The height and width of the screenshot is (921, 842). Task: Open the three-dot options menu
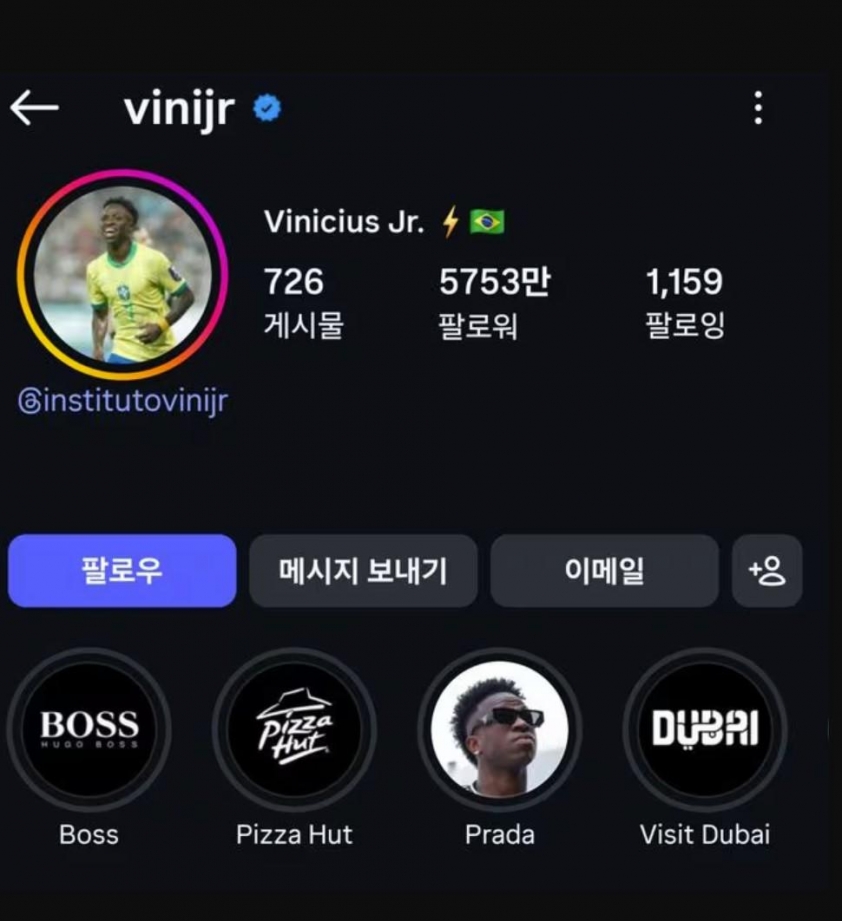(x=758, y=108)
